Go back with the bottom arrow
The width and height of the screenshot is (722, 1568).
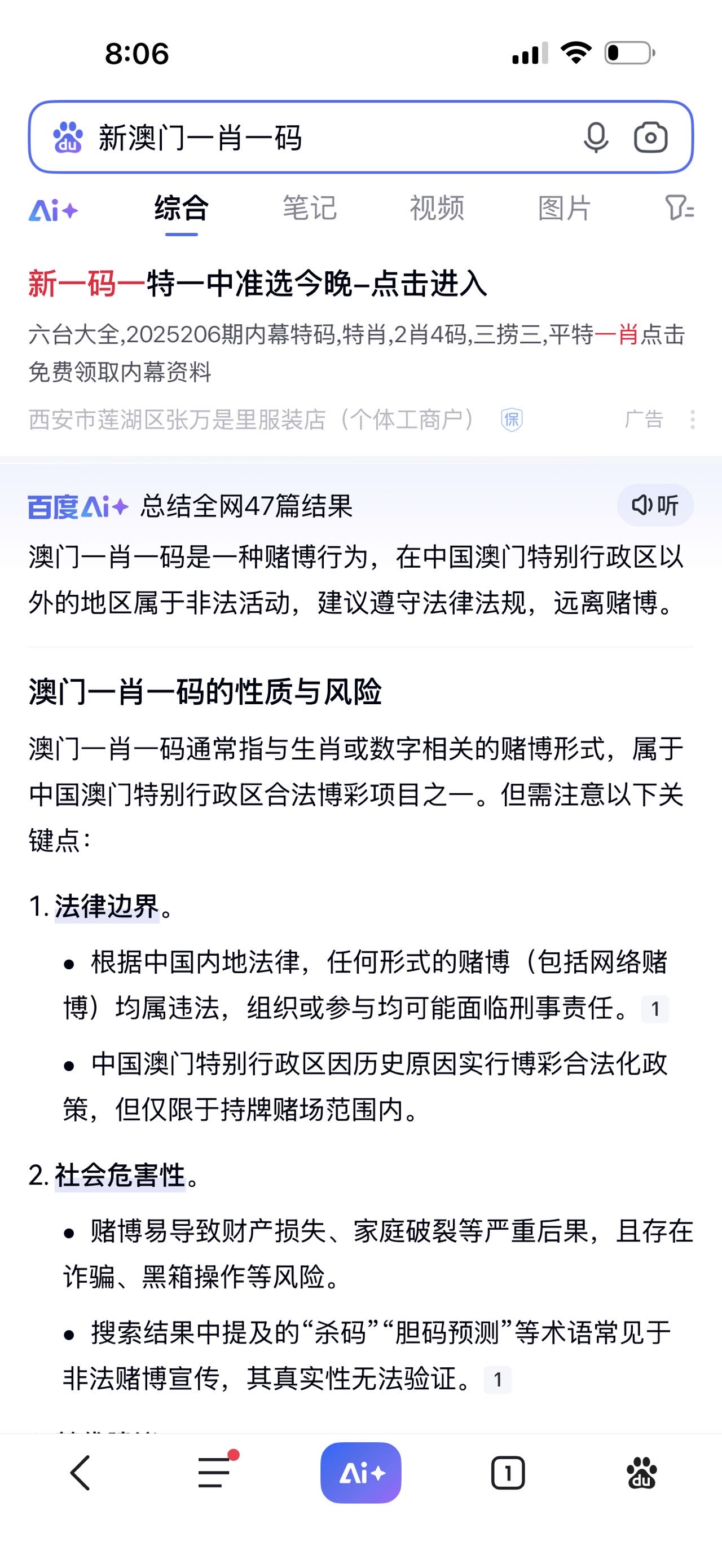[80, 1473]
